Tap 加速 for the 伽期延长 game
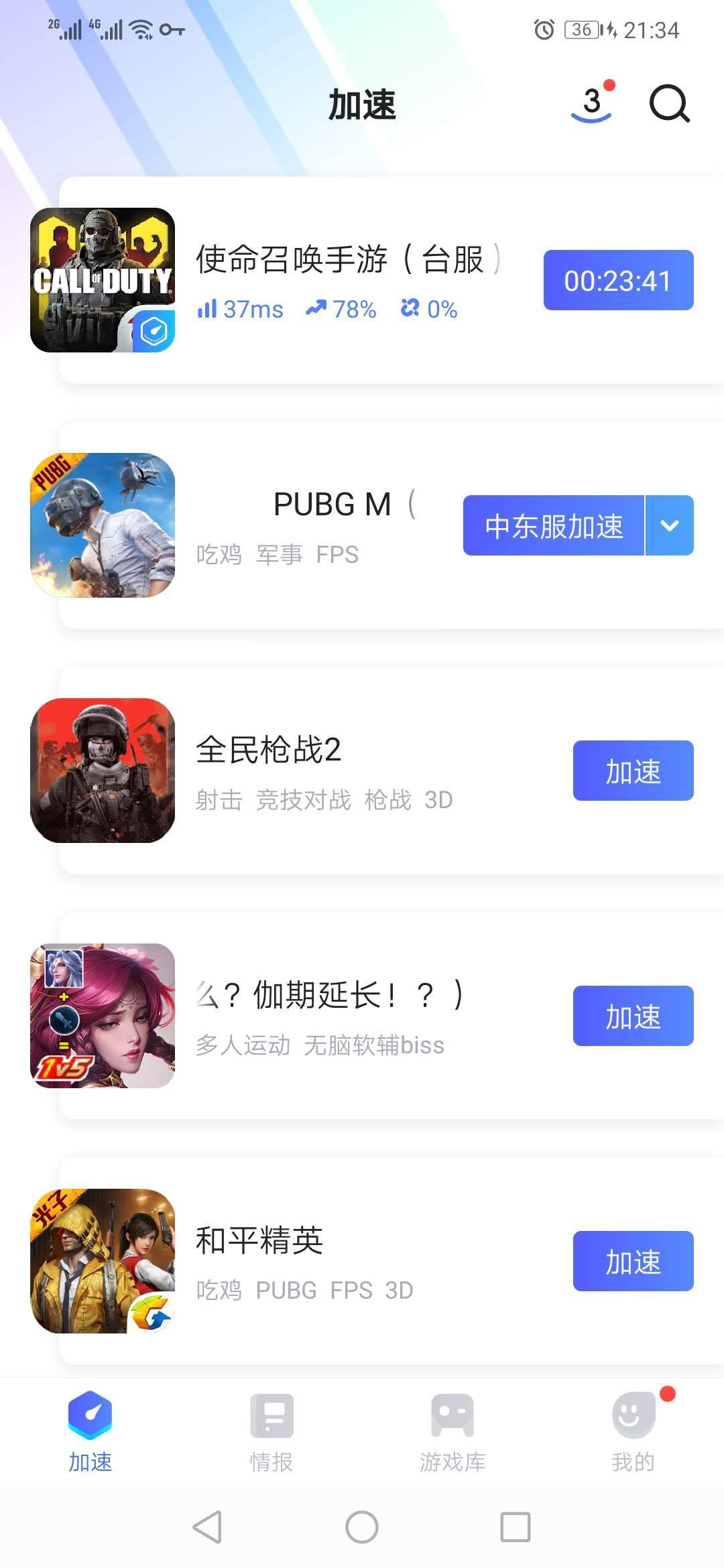The width and height of the screenshot is (724, 1568). 633,1016
